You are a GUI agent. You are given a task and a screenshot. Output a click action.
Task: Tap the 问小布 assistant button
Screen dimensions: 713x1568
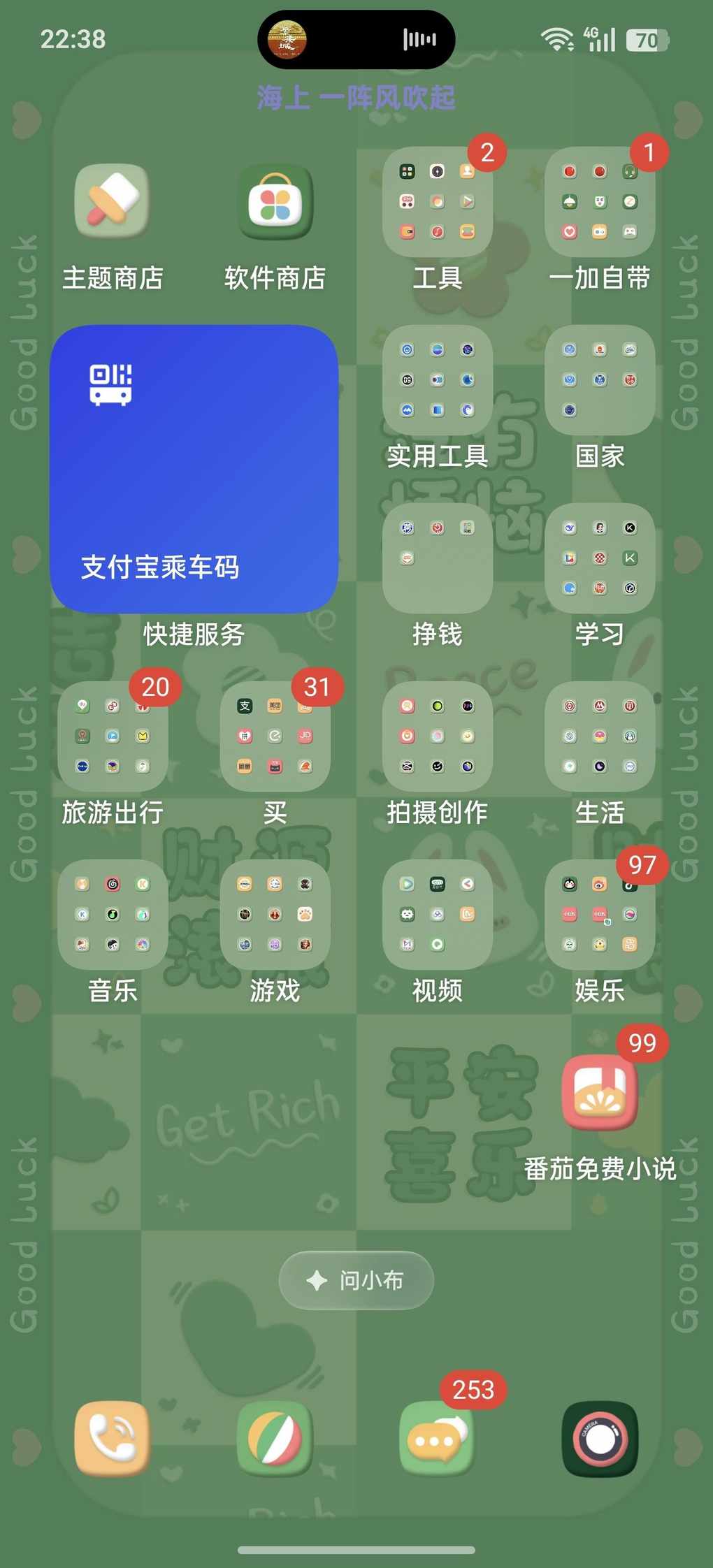tap(356, 1280)
